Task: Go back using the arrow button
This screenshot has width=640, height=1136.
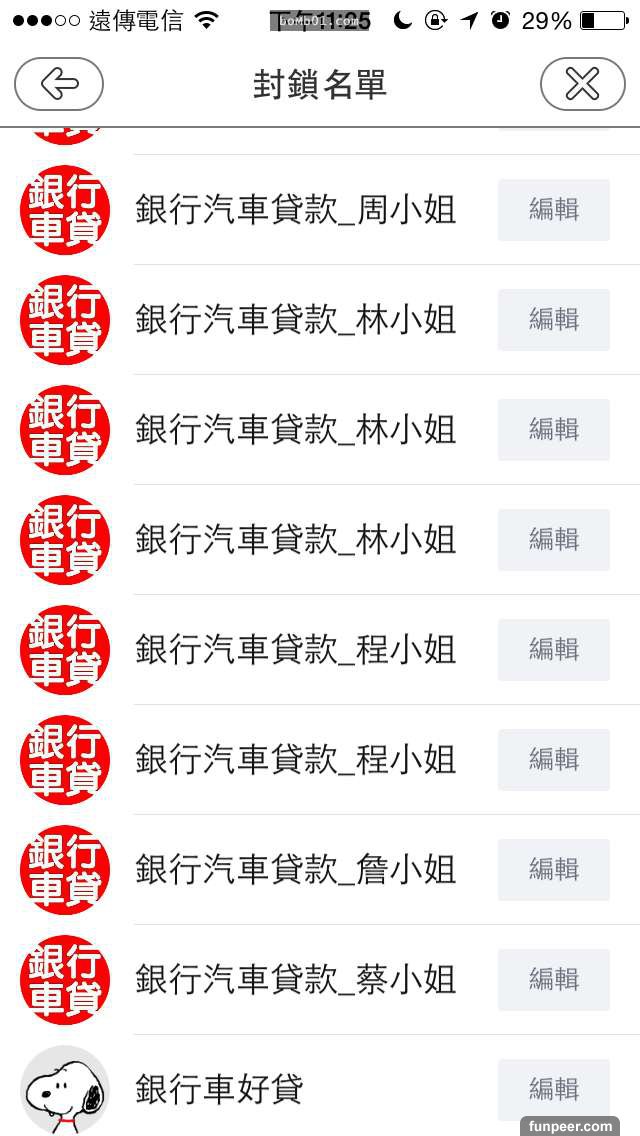Action: (x=59, y=84)
